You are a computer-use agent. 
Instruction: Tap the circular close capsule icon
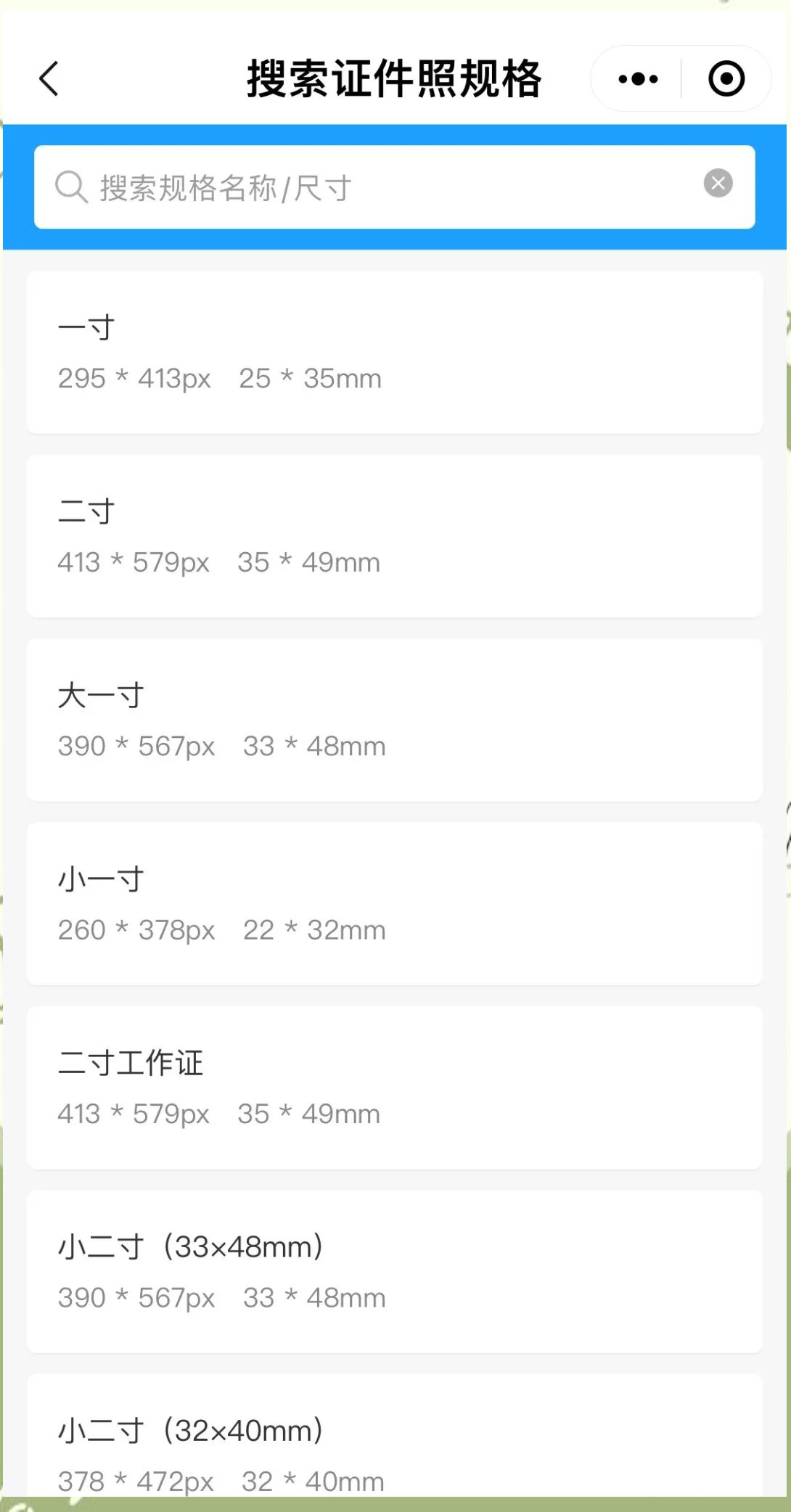725,78
